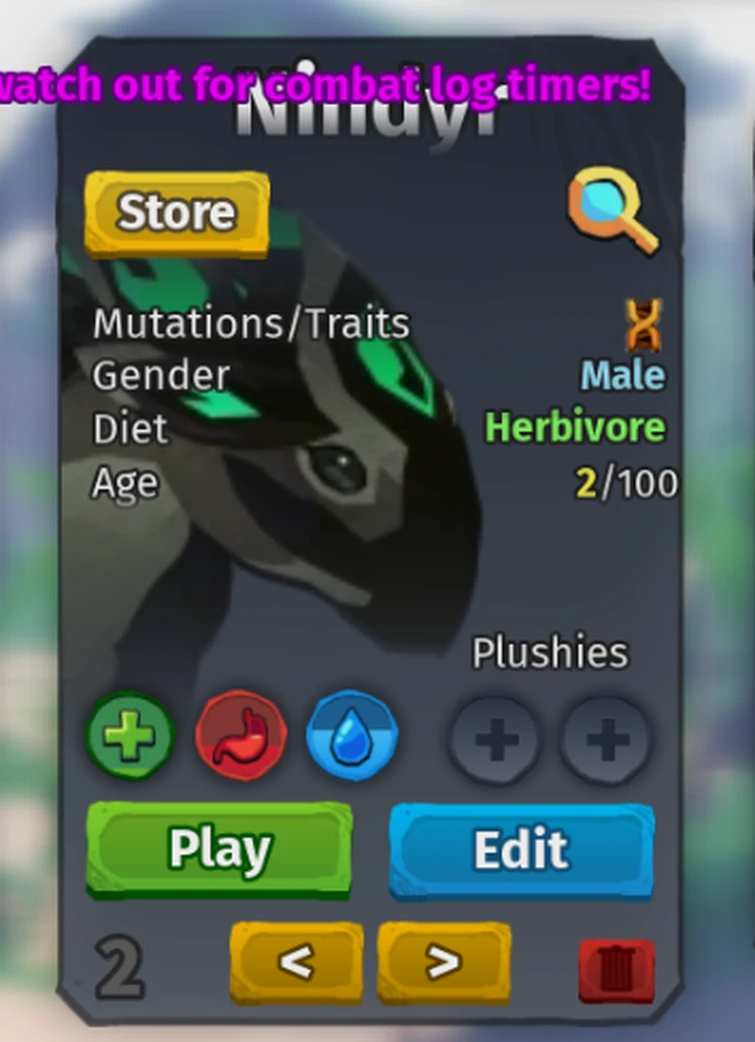Go to the next creature slot
755x1042 pixels.
[x=443, y=962]
